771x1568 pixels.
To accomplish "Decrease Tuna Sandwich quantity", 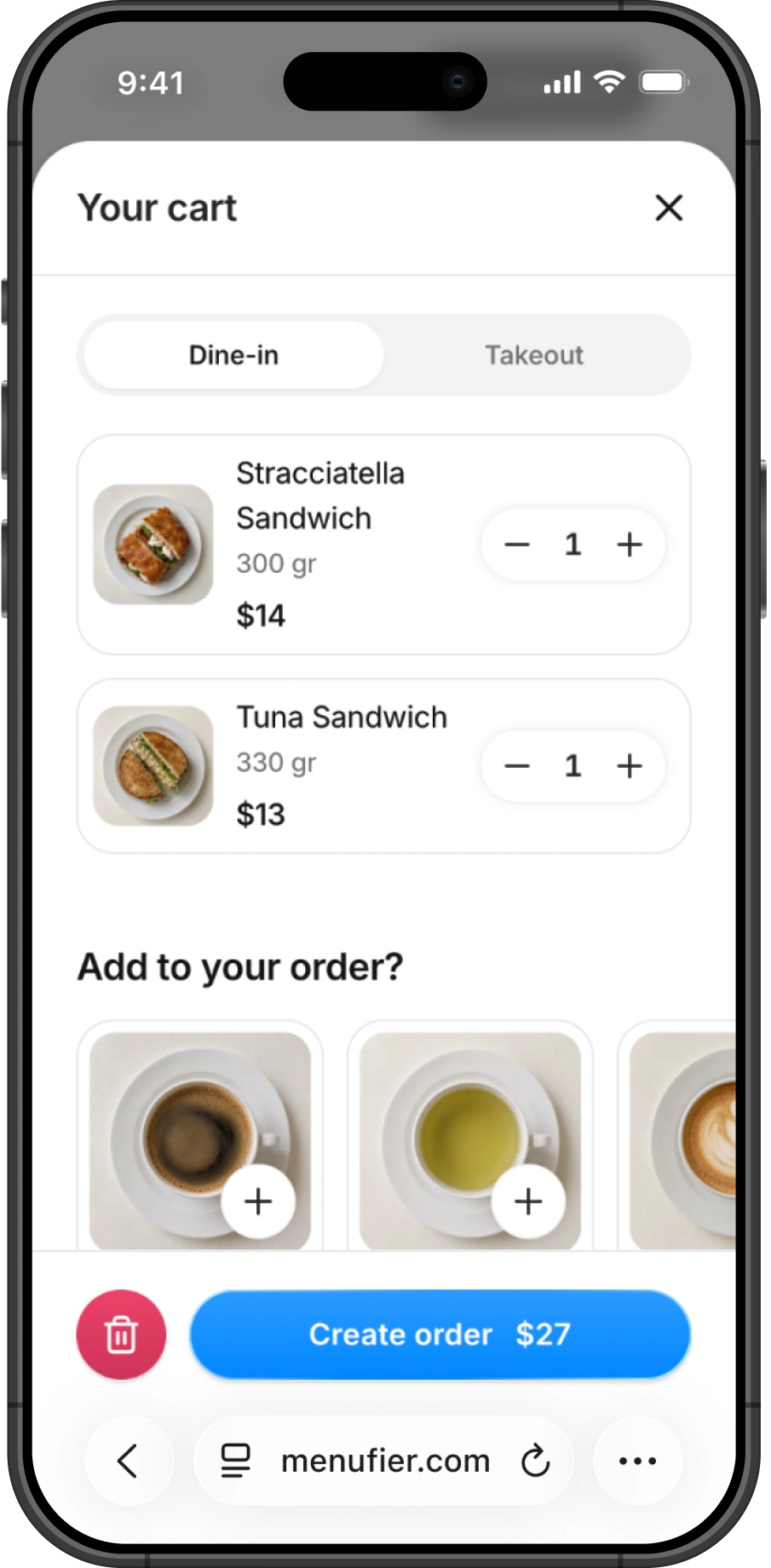I will (517, 766).
